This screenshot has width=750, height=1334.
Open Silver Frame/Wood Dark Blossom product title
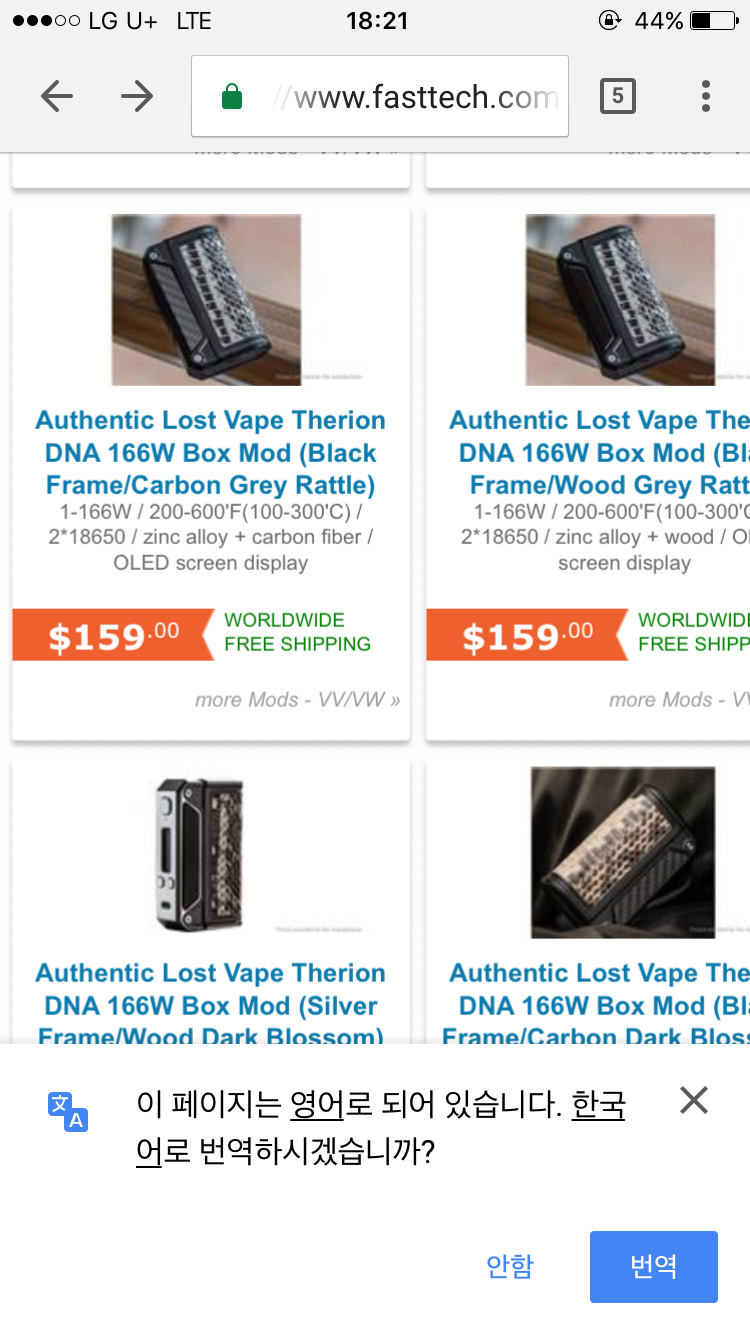coord(210,1005)
